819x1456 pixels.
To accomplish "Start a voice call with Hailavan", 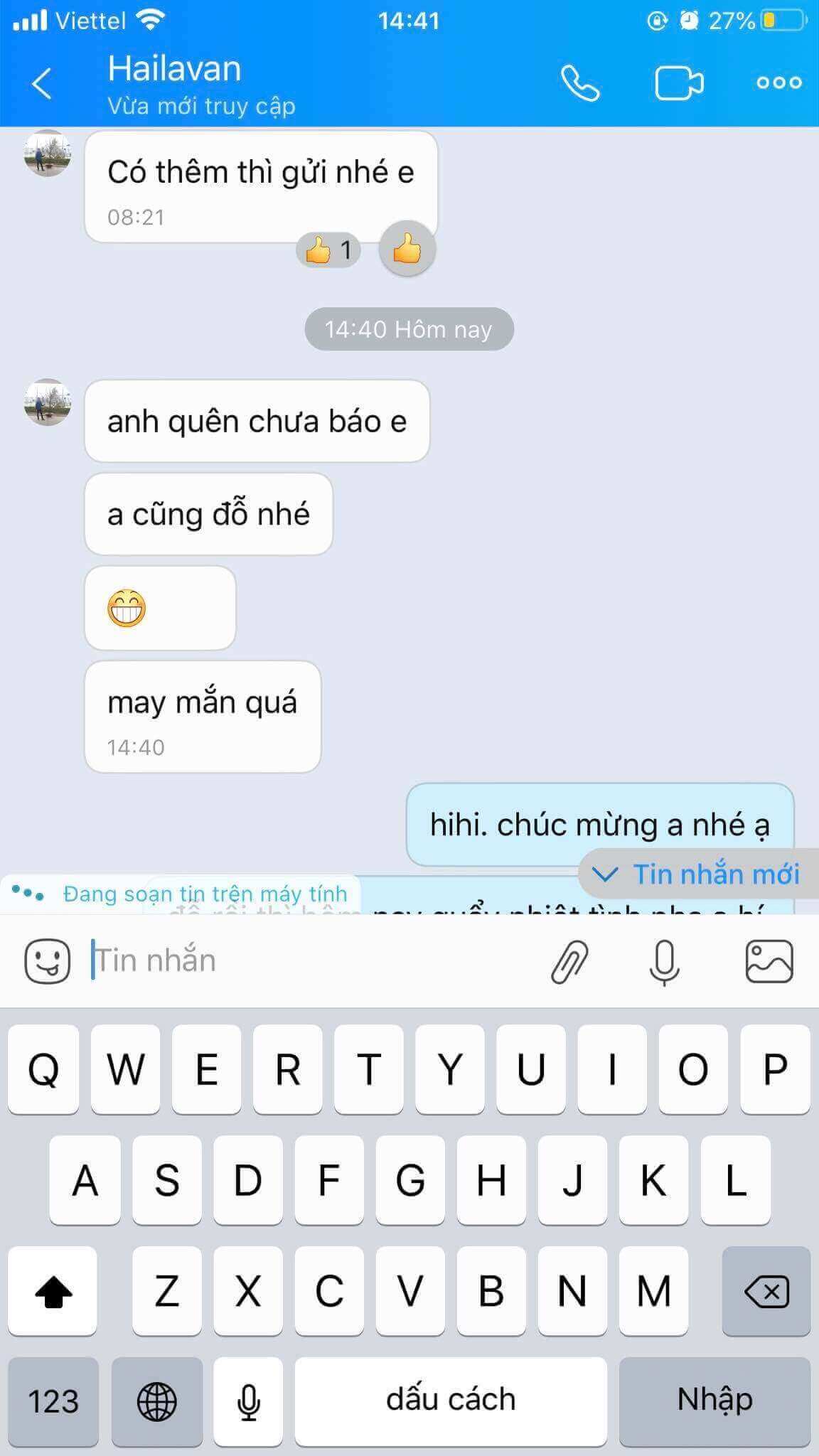I will [579, 84].
